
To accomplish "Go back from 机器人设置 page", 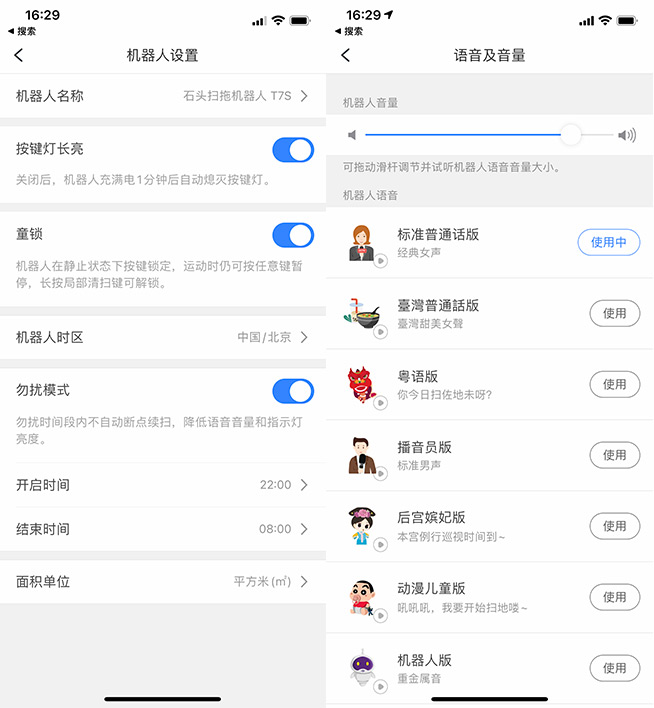I will 19,56.
